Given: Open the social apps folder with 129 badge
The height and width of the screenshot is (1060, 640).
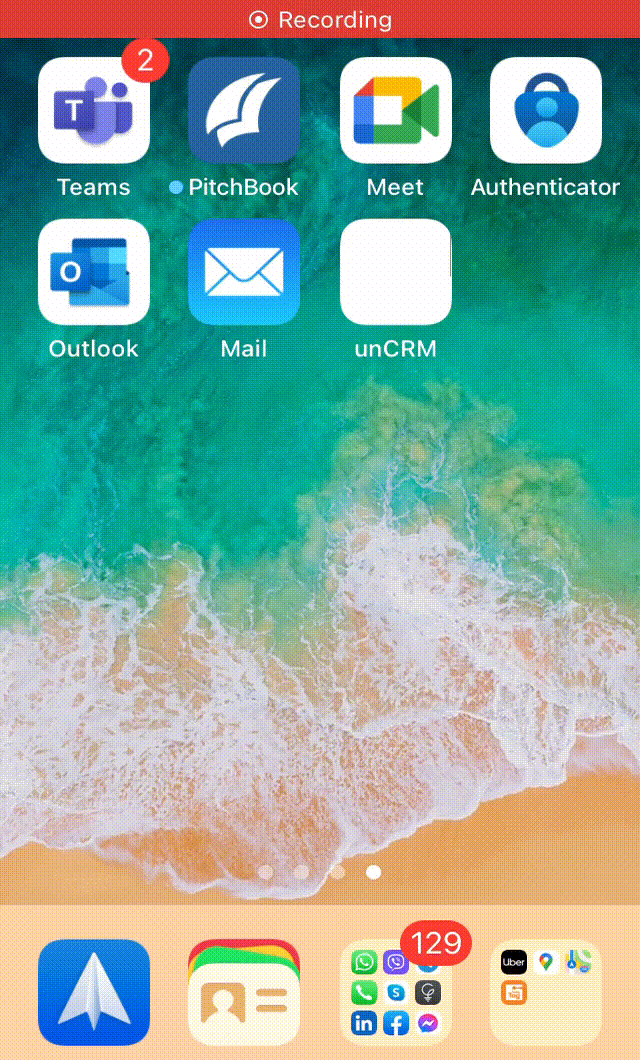Looking at the screenshot, I should [395, 992].
